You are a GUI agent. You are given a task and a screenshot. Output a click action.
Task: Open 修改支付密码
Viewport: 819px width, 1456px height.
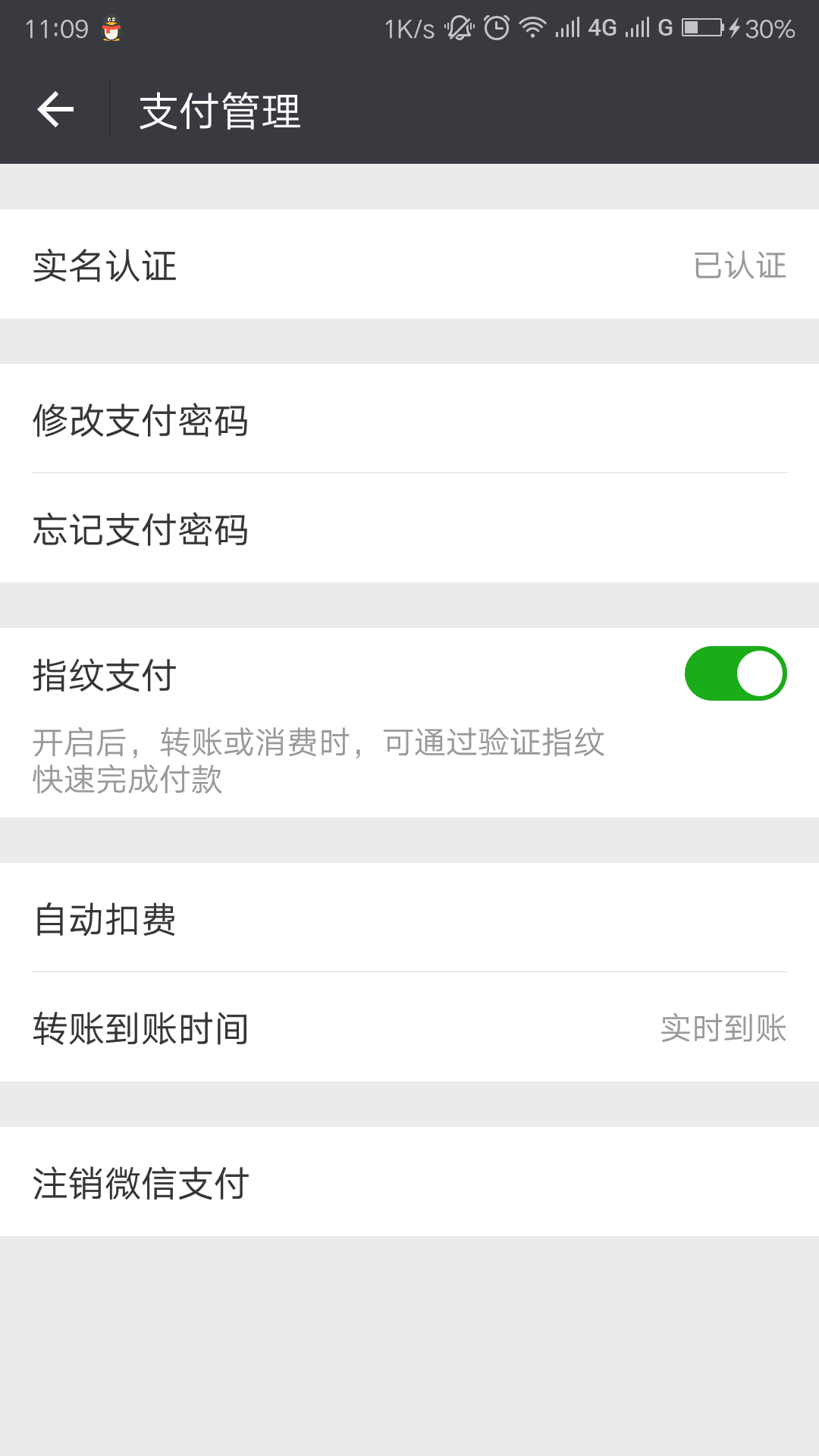pos(409,419)
